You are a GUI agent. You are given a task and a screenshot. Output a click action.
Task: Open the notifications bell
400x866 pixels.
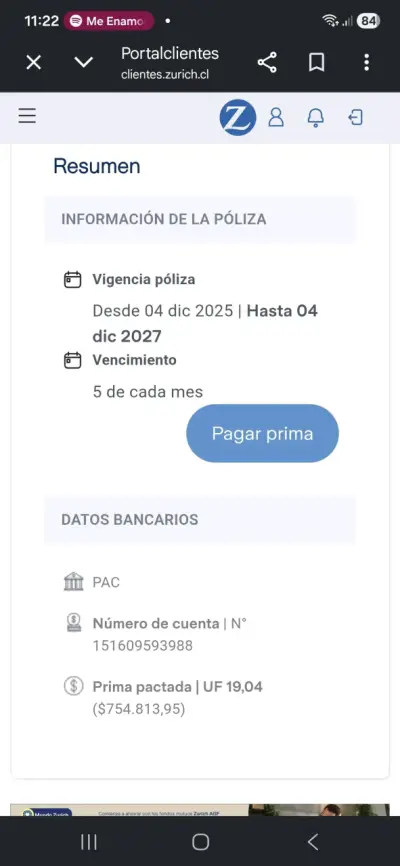(x=315, y=118)
